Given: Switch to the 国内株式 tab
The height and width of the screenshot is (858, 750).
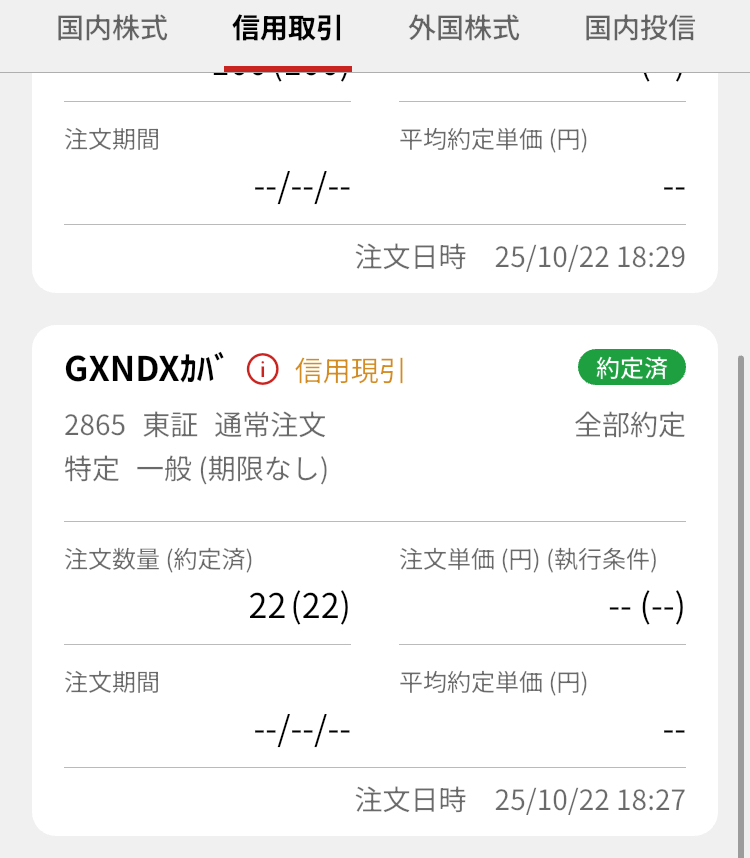Looking at the screenshot, I should 112,29.
